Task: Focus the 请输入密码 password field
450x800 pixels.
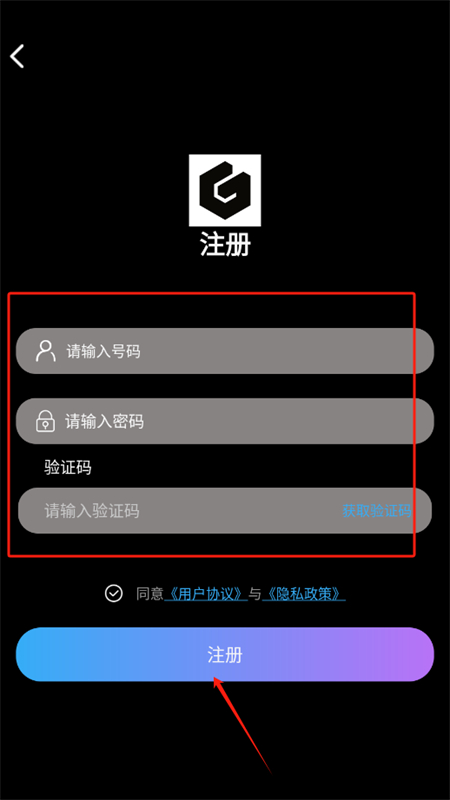Action: pyautogui.click(x=225, y=421)
